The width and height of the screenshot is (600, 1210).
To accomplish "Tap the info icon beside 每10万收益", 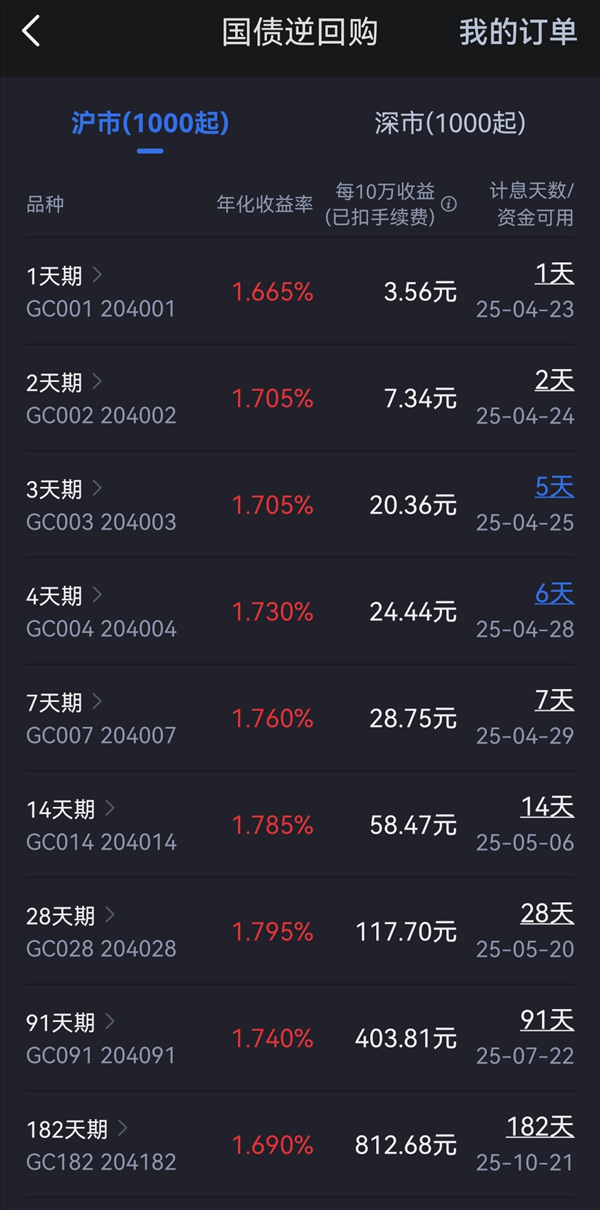I will [x=449, y=204].
